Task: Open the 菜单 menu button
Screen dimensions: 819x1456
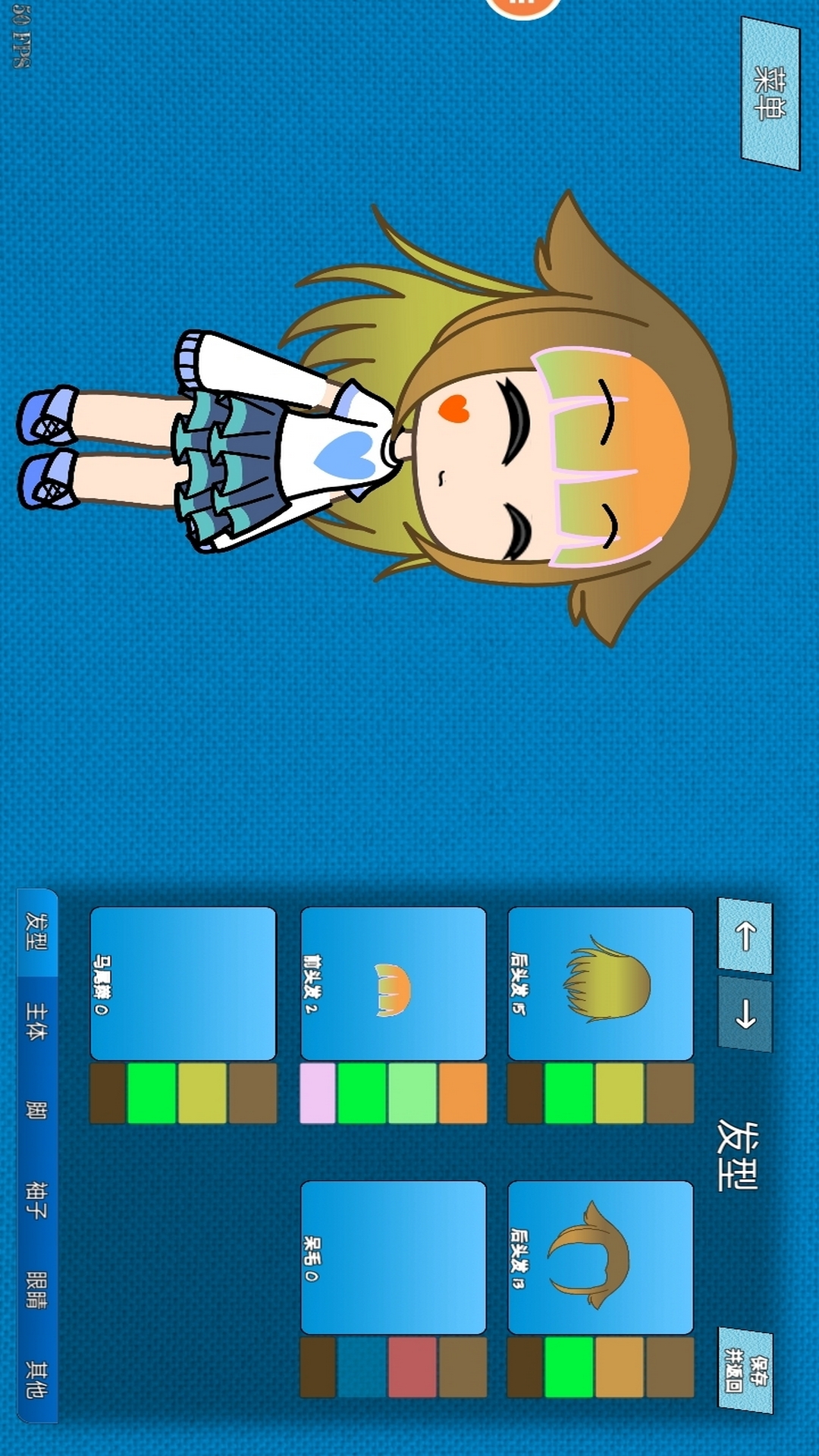Action: [x=770, y=93]
